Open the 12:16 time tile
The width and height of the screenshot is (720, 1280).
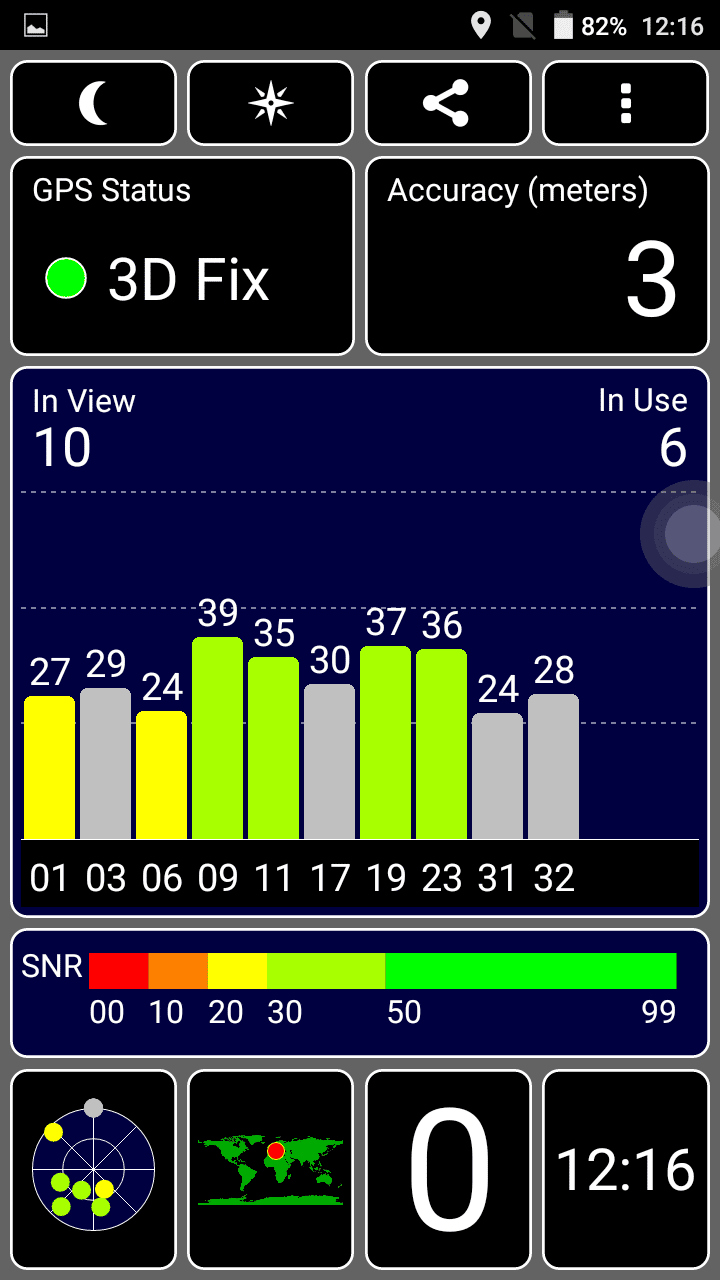coord(626,1169)
